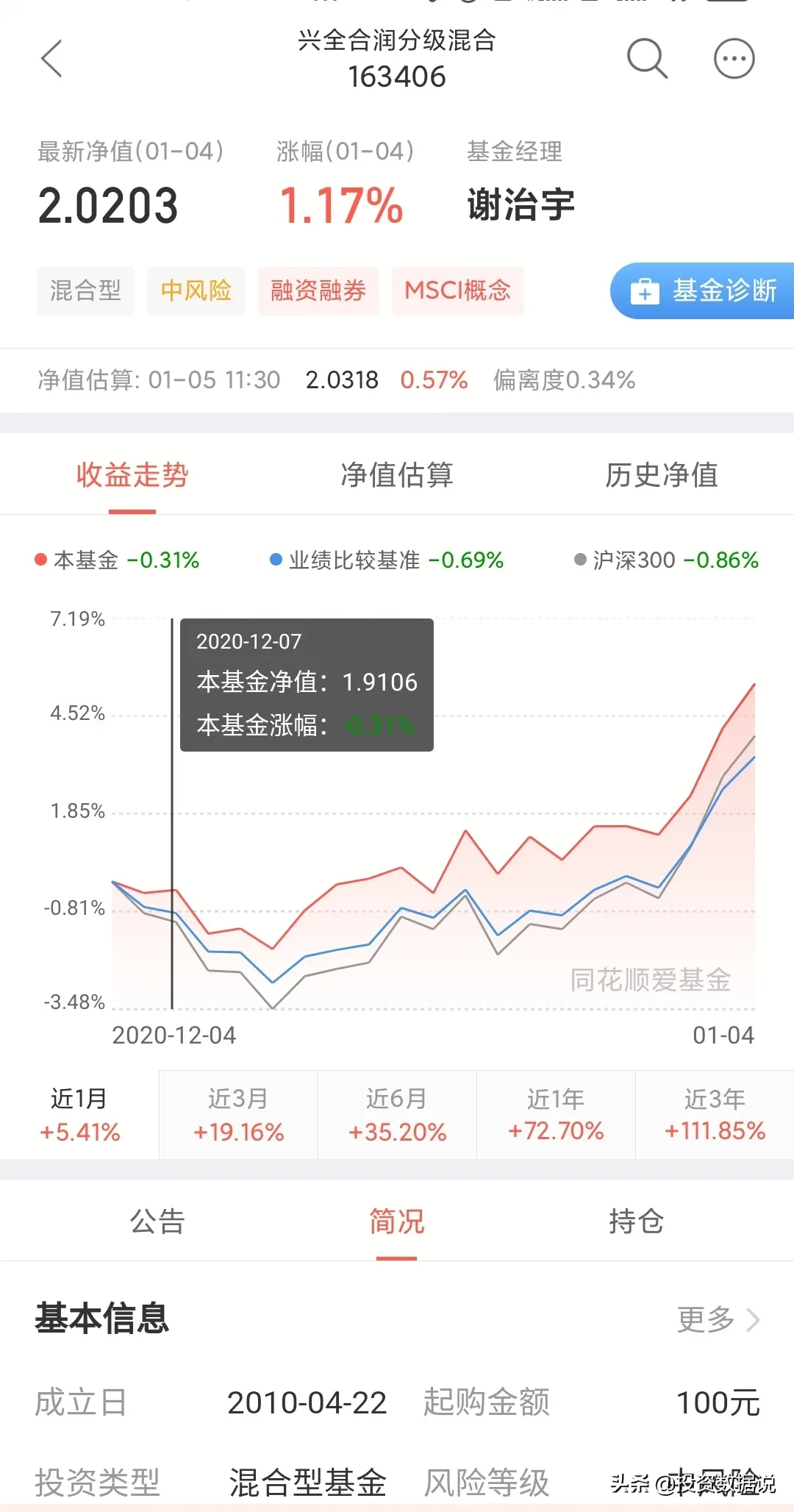
Task: Switch to the 净值估算 tab
Action: point(397,474)
